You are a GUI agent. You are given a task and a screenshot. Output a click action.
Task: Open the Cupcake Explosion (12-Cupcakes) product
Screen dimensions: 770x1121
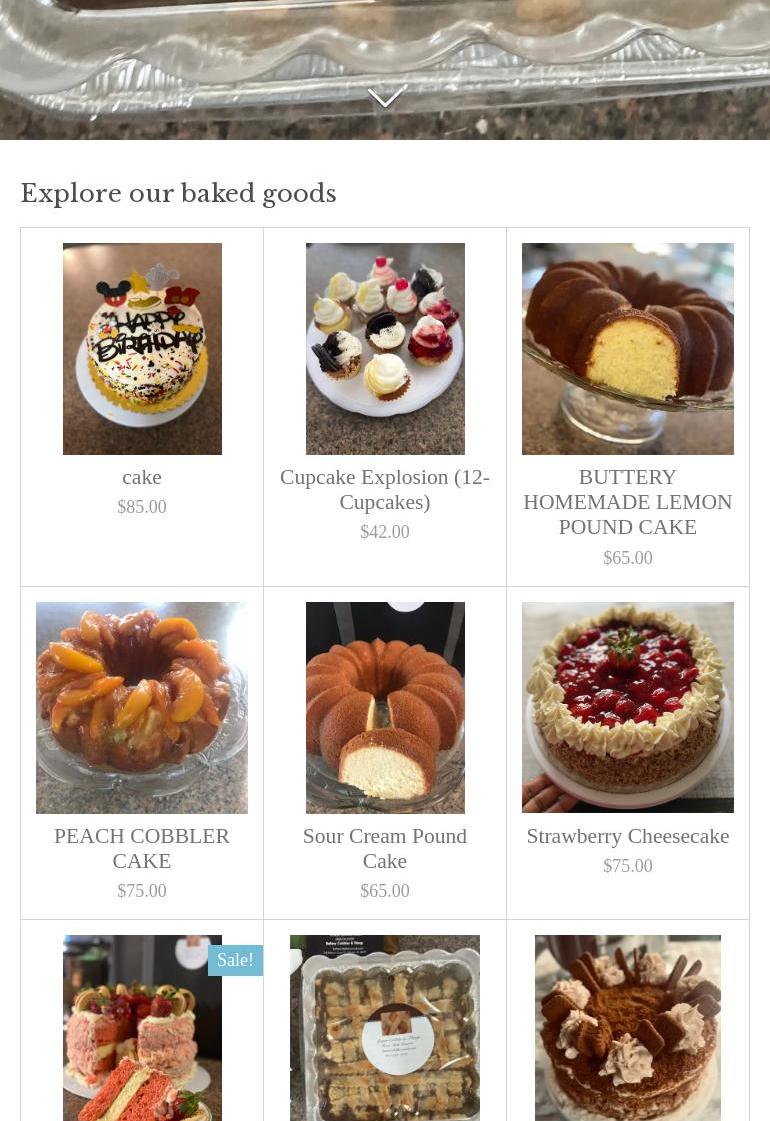[385, 489]
